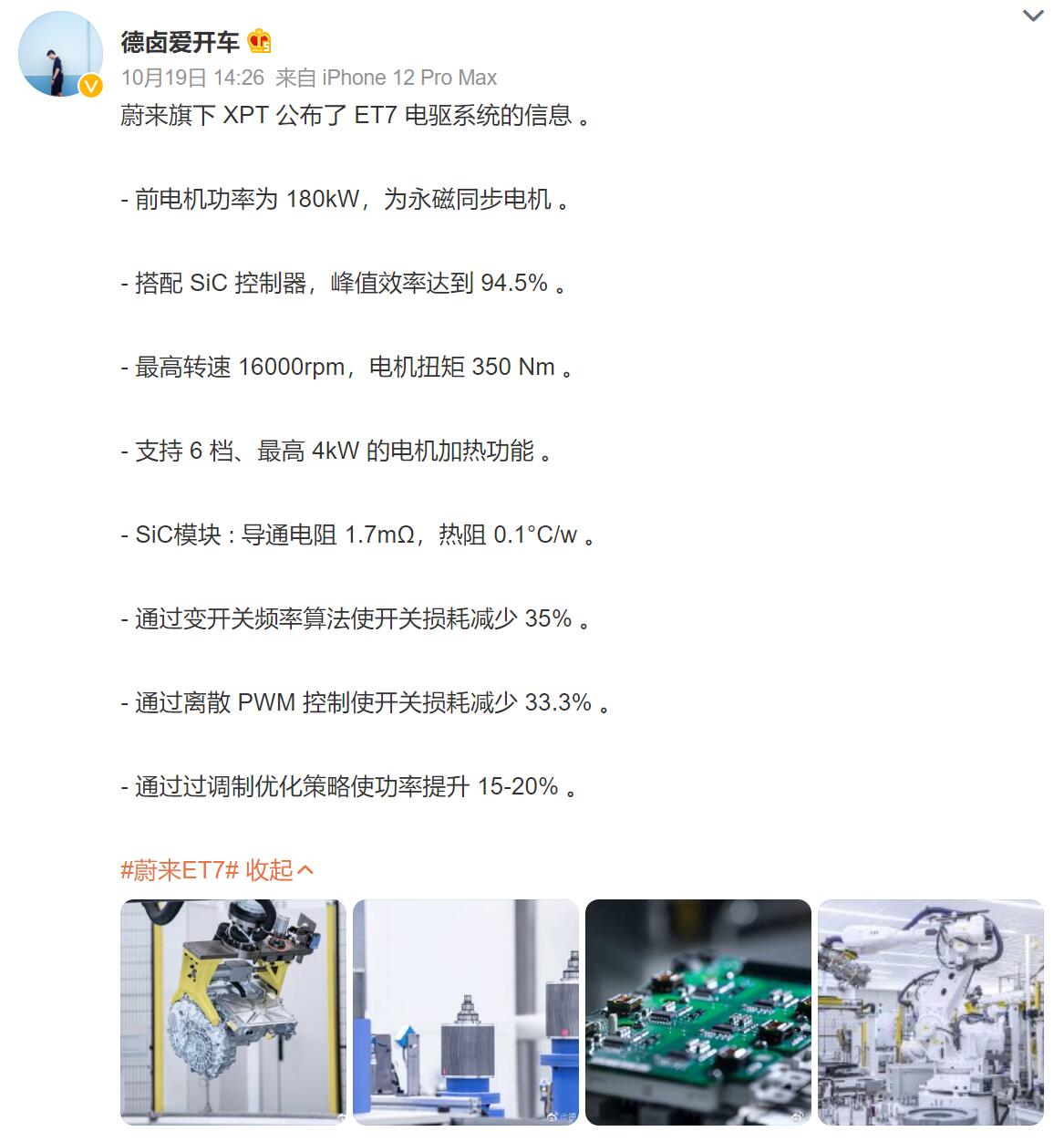Collapse the post with 收起
The width and height of the screenshot is (1064, 1142).
[278, 870]
